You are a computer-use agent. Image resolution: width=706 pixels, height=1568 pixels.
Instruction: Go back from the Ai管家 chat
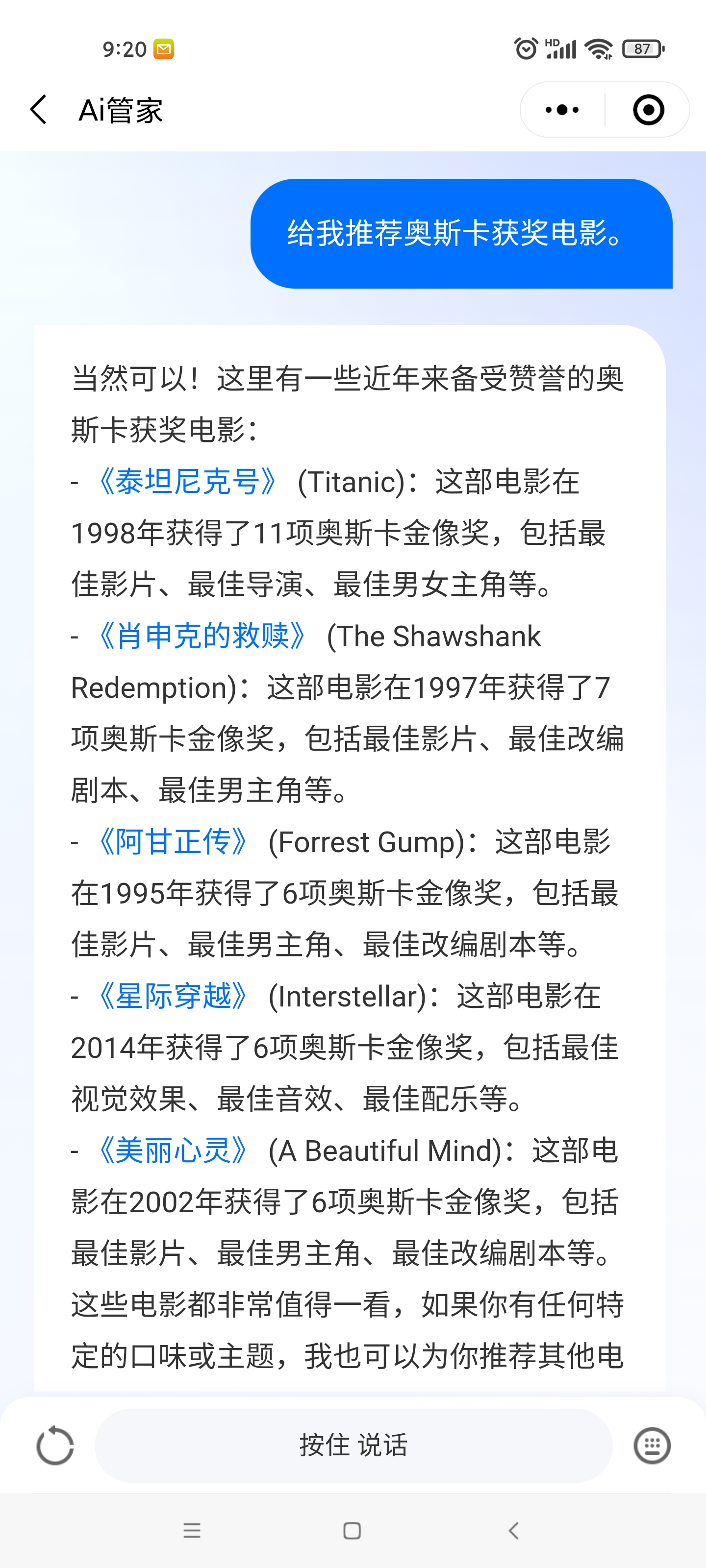point(38,110)
